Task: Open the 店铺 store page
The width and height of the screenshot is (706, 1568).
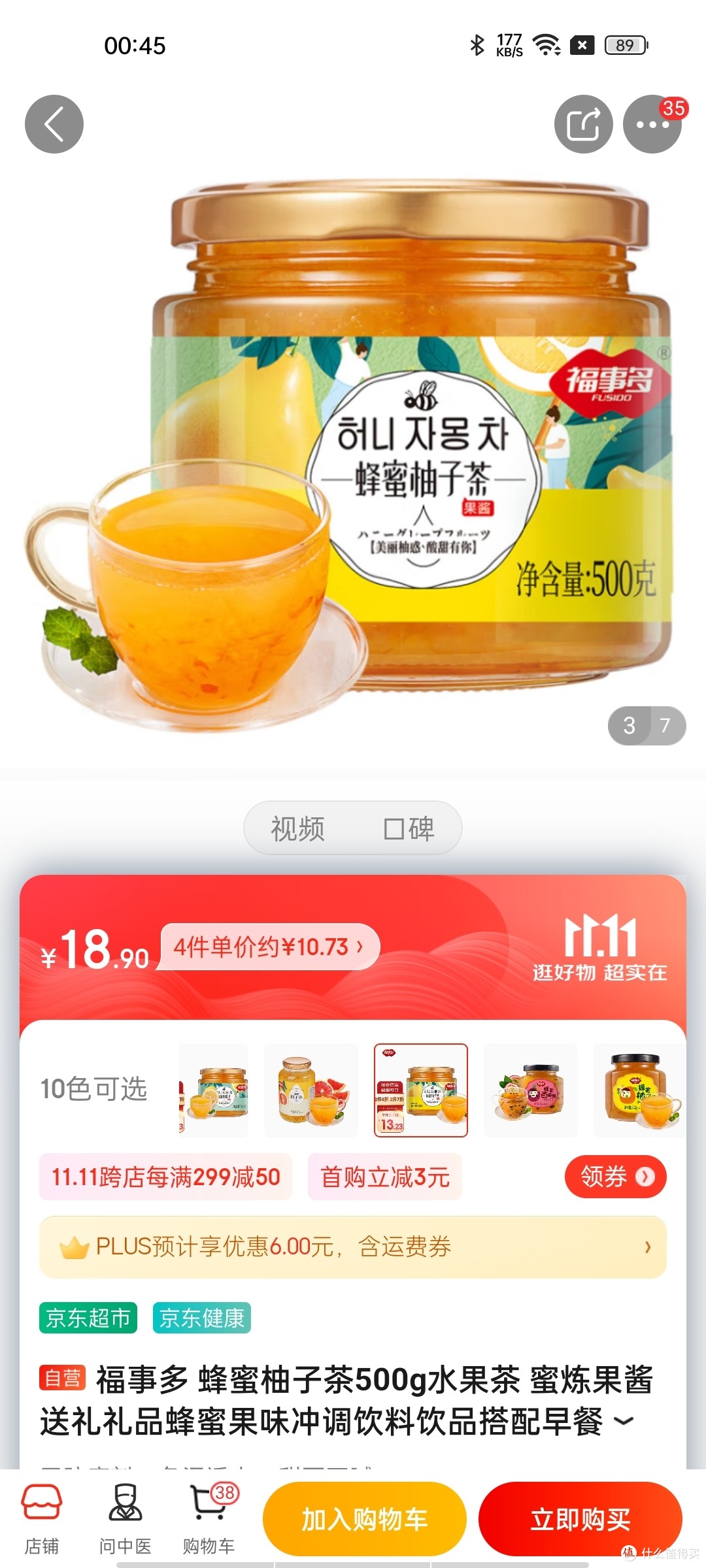Action: 42,1518
